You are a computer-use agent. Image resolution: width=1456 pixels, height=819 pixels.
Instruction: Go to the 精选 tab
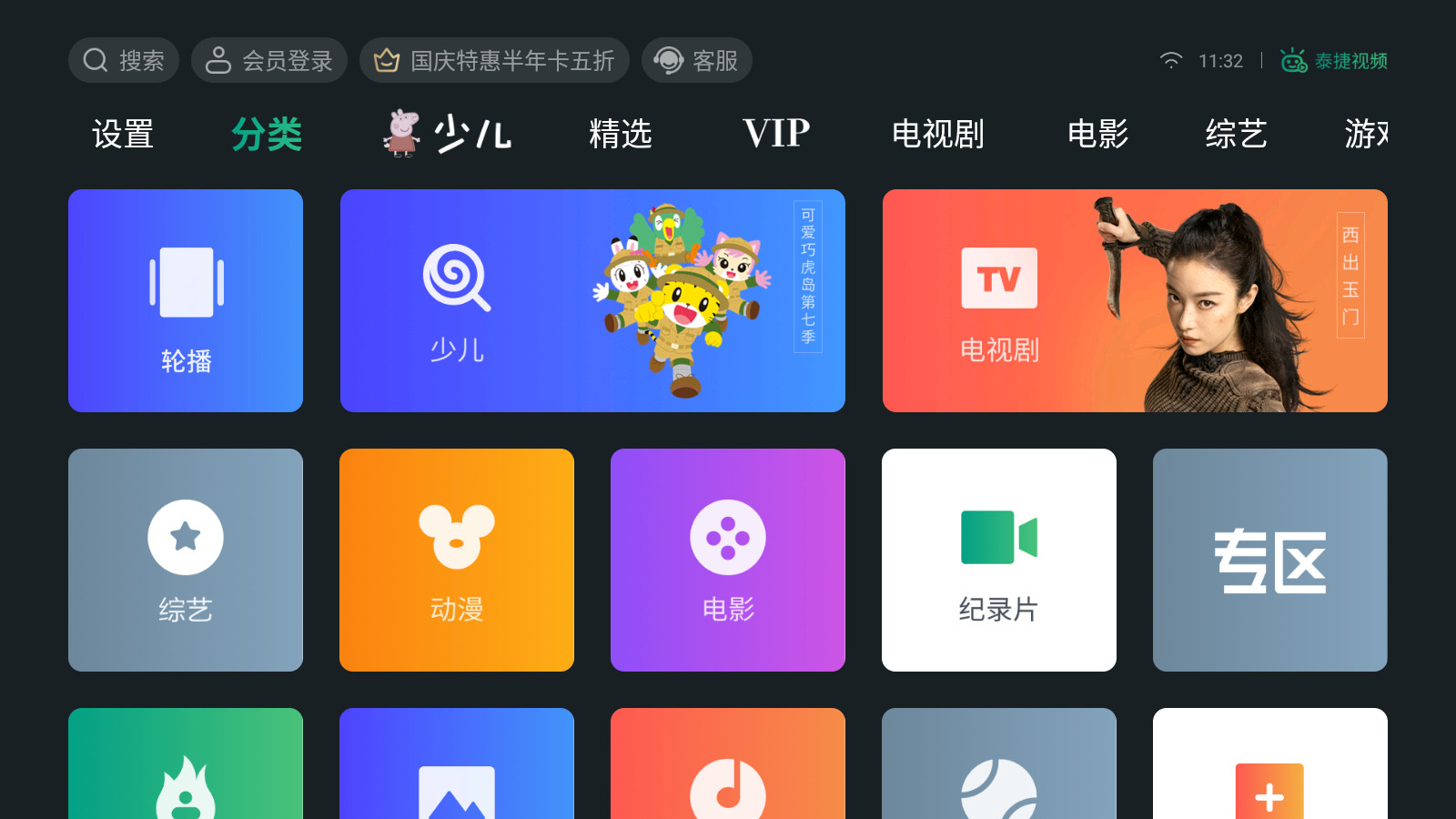point(621,135)
